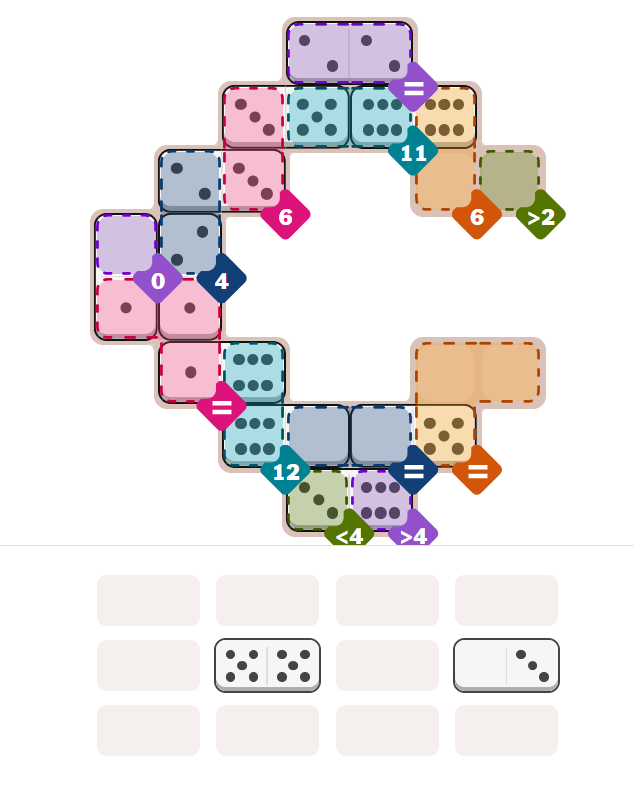Screen dimensions: 634x797
Task: Select the blank-three domino in the tray
Action: click(506, 665)
